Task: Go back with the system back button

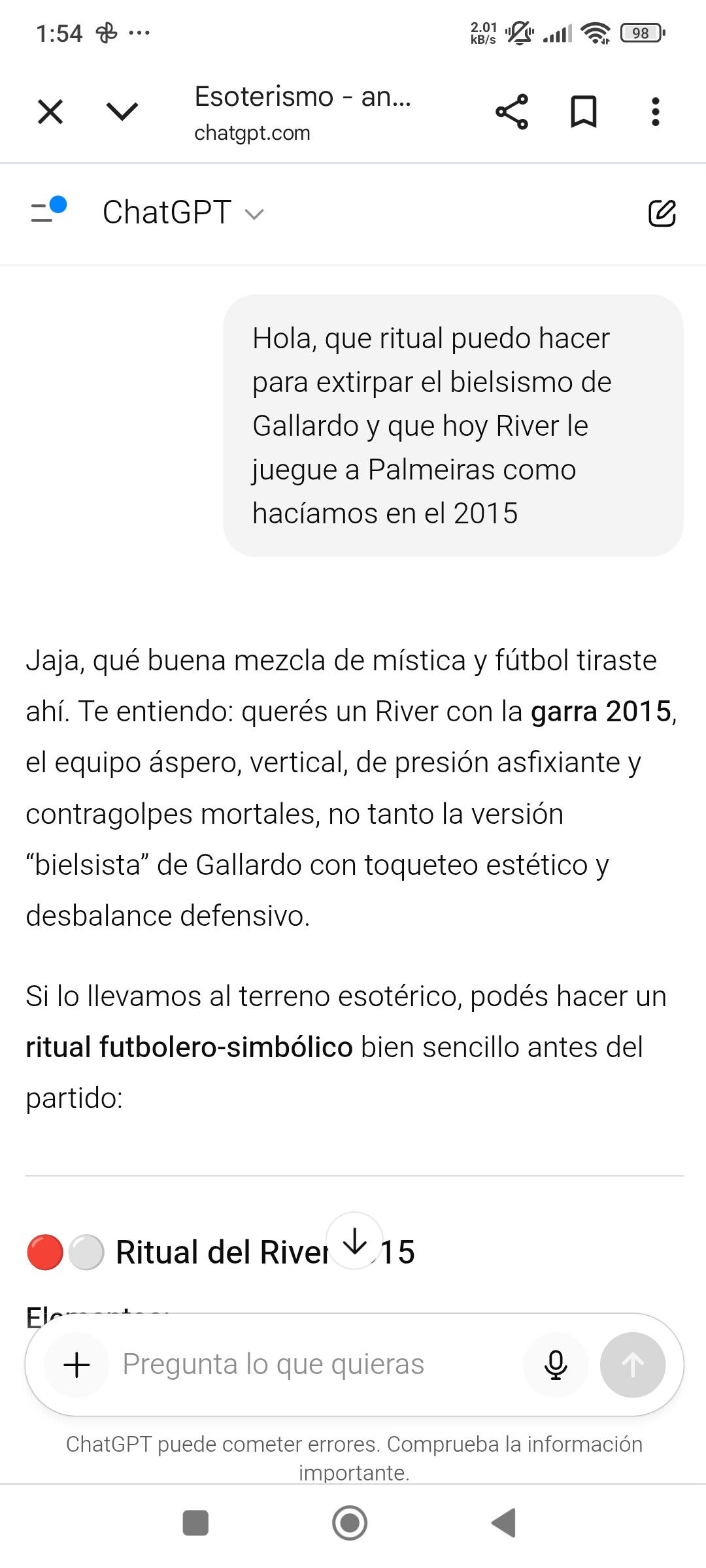Action: (x=504, y=1523)
